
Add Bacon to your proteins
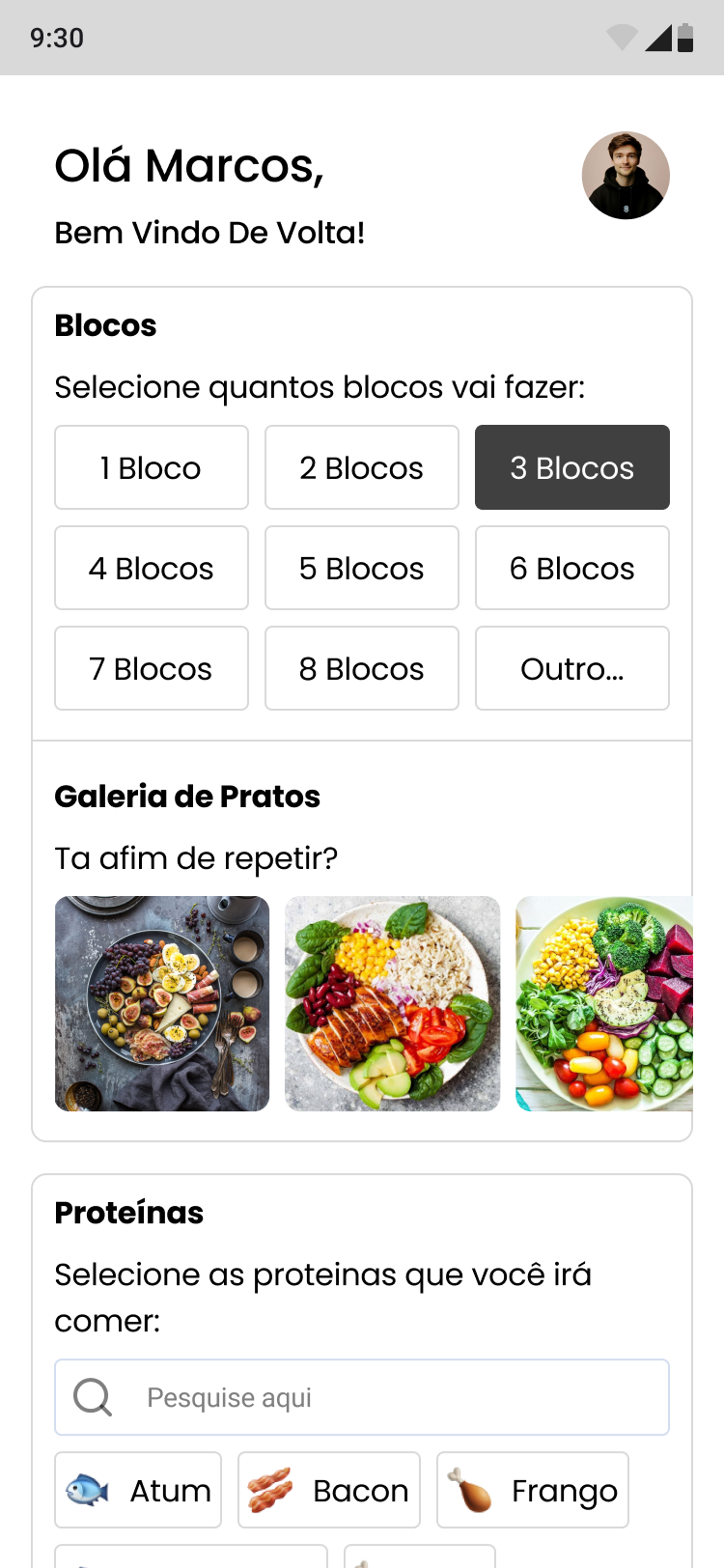click(329, 1490)
